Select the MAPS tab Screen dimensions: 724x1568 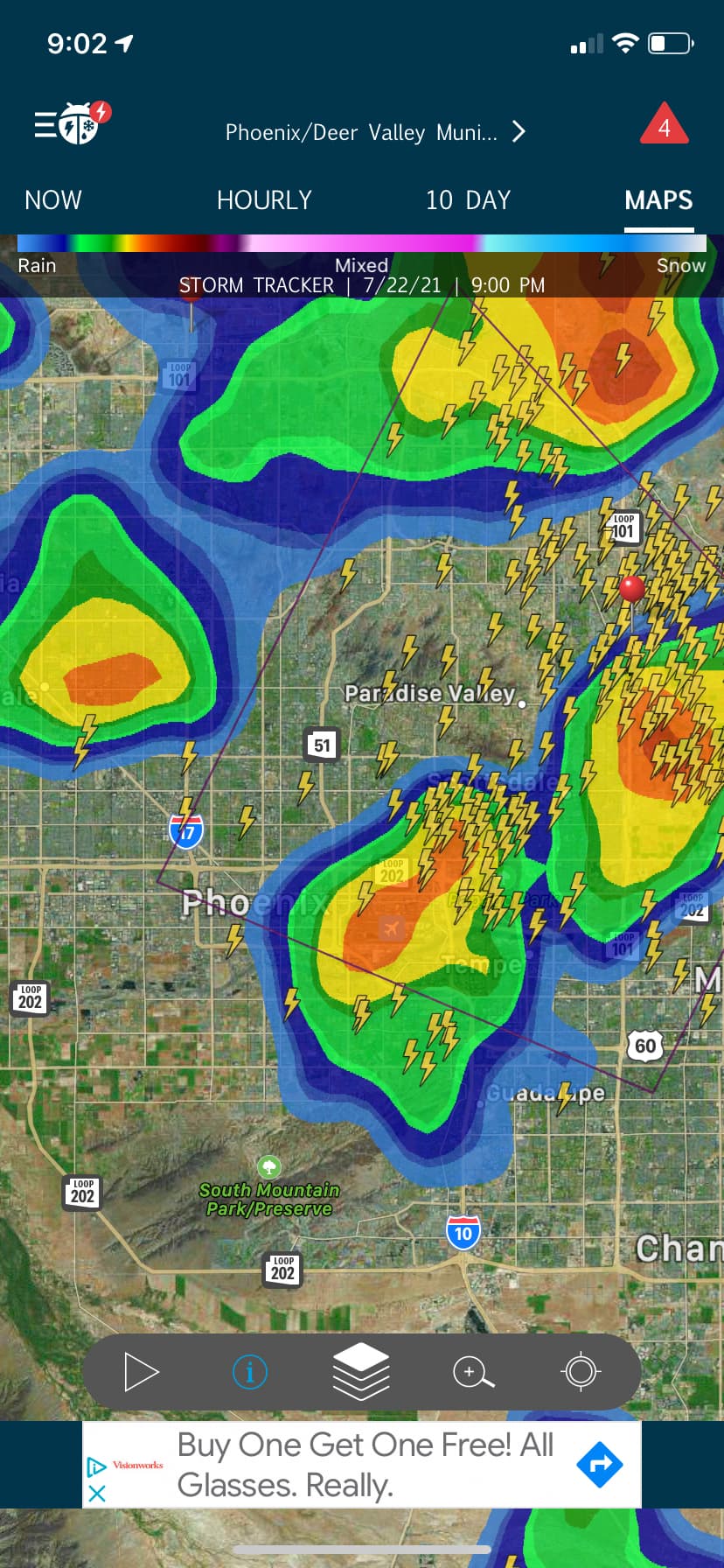click(x=658, y=200)
